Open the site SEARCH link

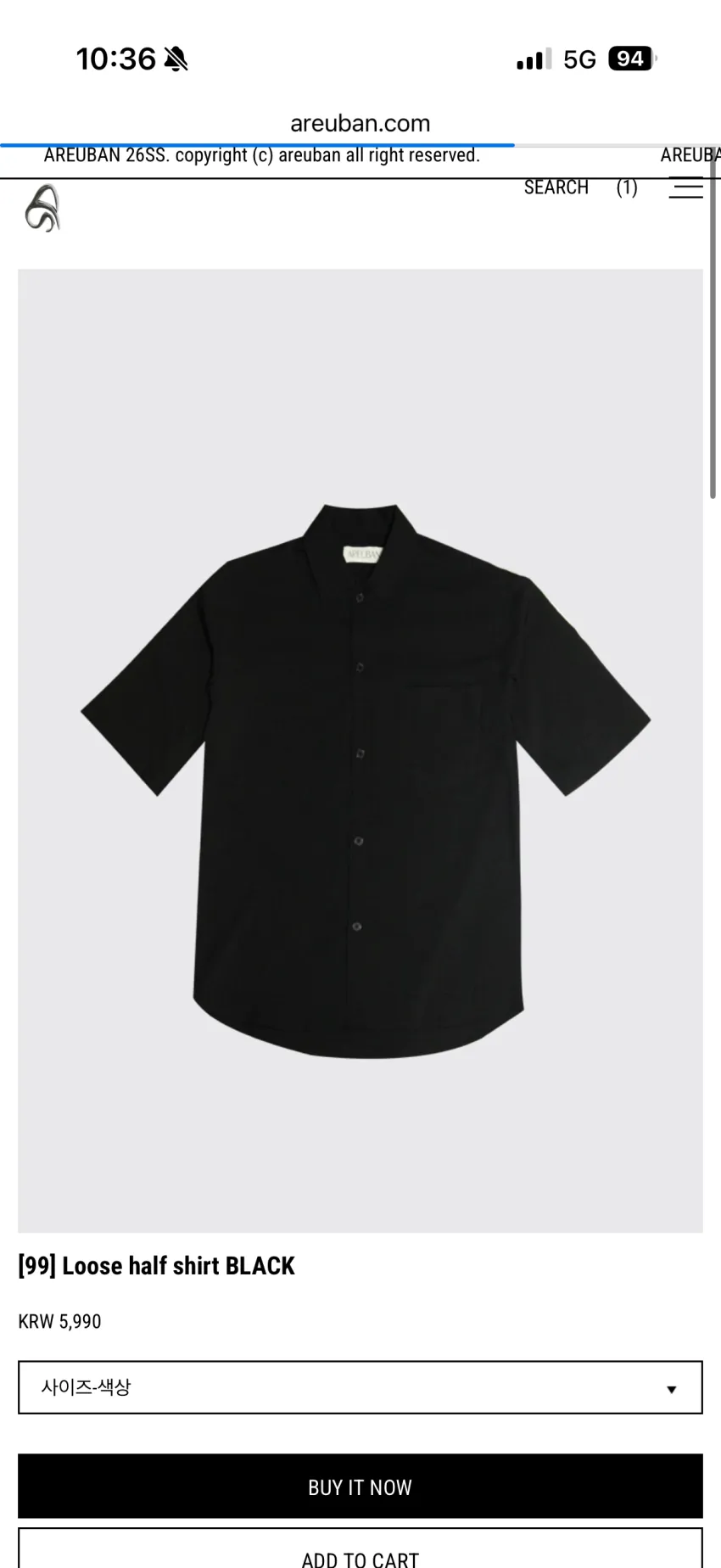pyautogui.click(x=556, y=188)
